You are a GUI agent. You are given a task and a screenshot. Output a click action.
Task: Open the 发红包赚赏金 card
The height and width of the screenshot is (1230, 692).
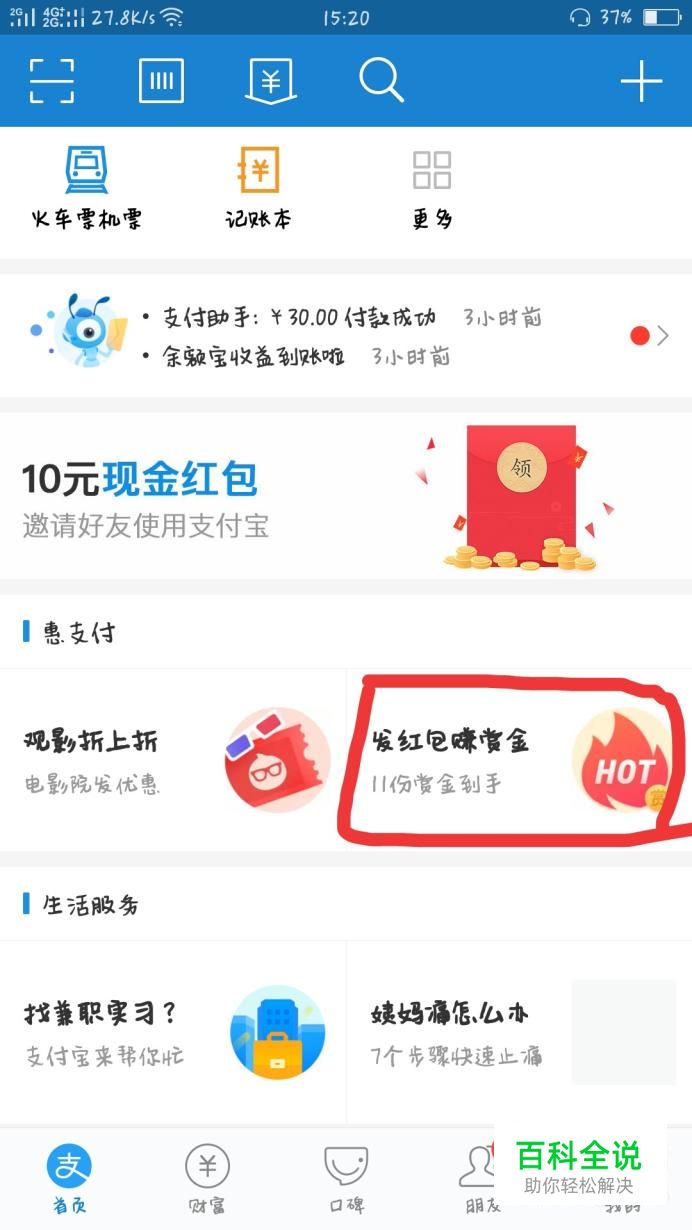click(x=518, y=760)
